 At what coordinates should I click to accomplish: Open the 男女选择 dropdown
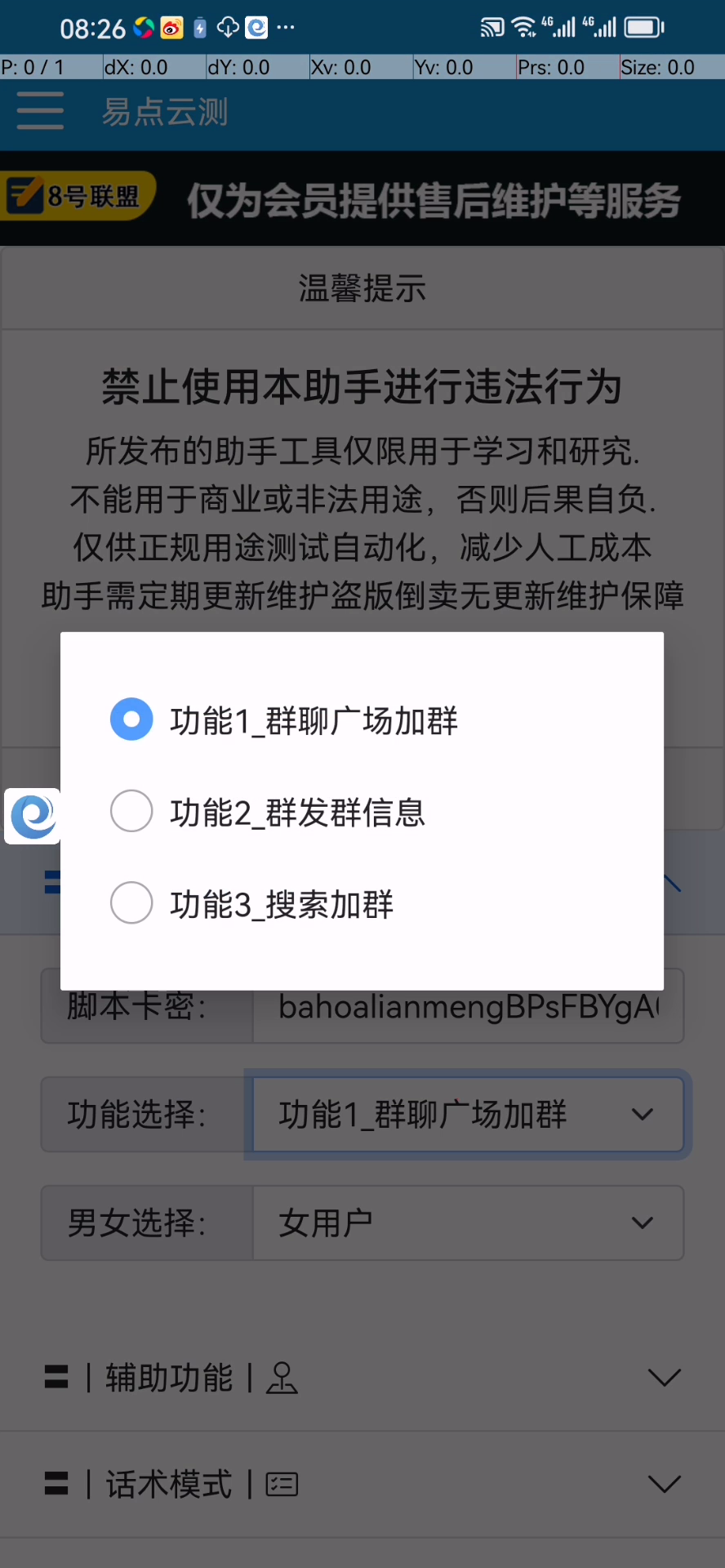pos(467,1223)
